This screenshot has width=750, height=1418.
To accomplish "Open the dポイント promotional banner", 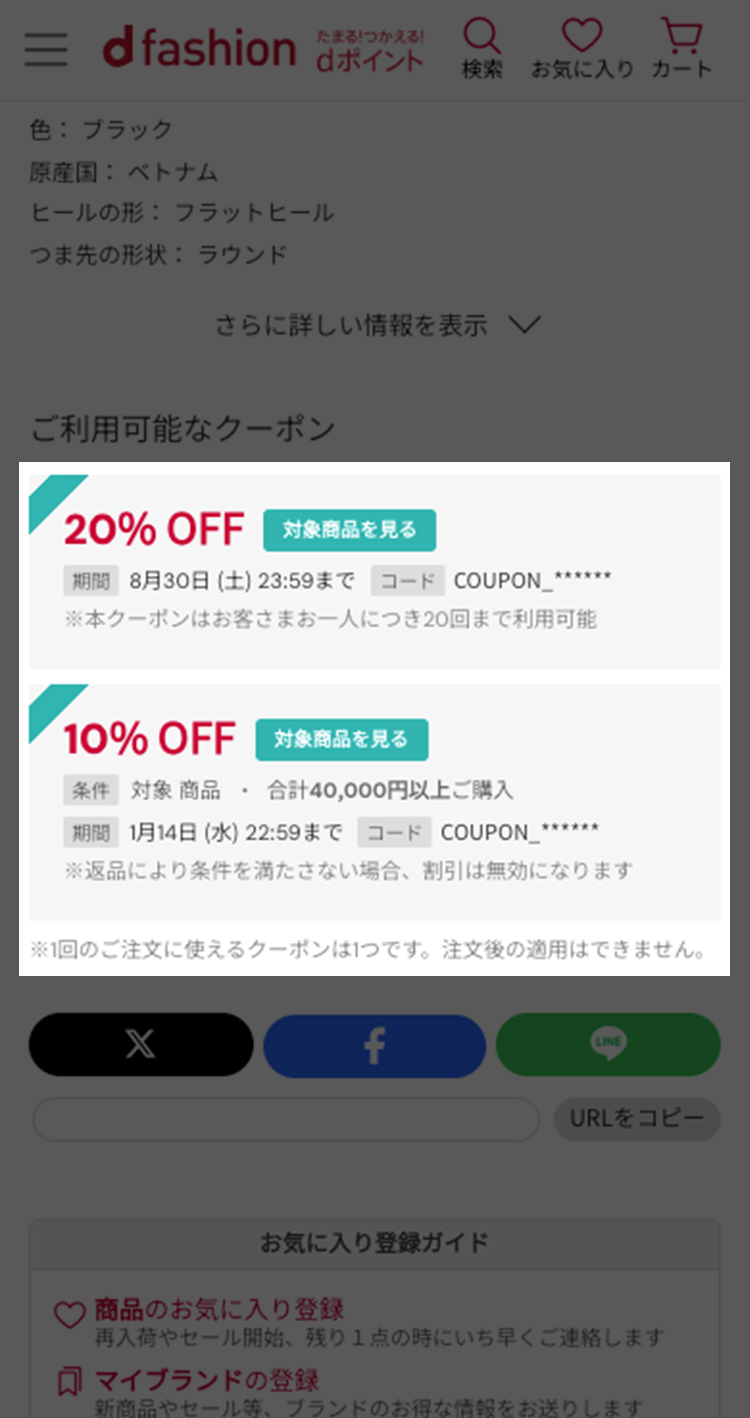I will tap(369, 49).
